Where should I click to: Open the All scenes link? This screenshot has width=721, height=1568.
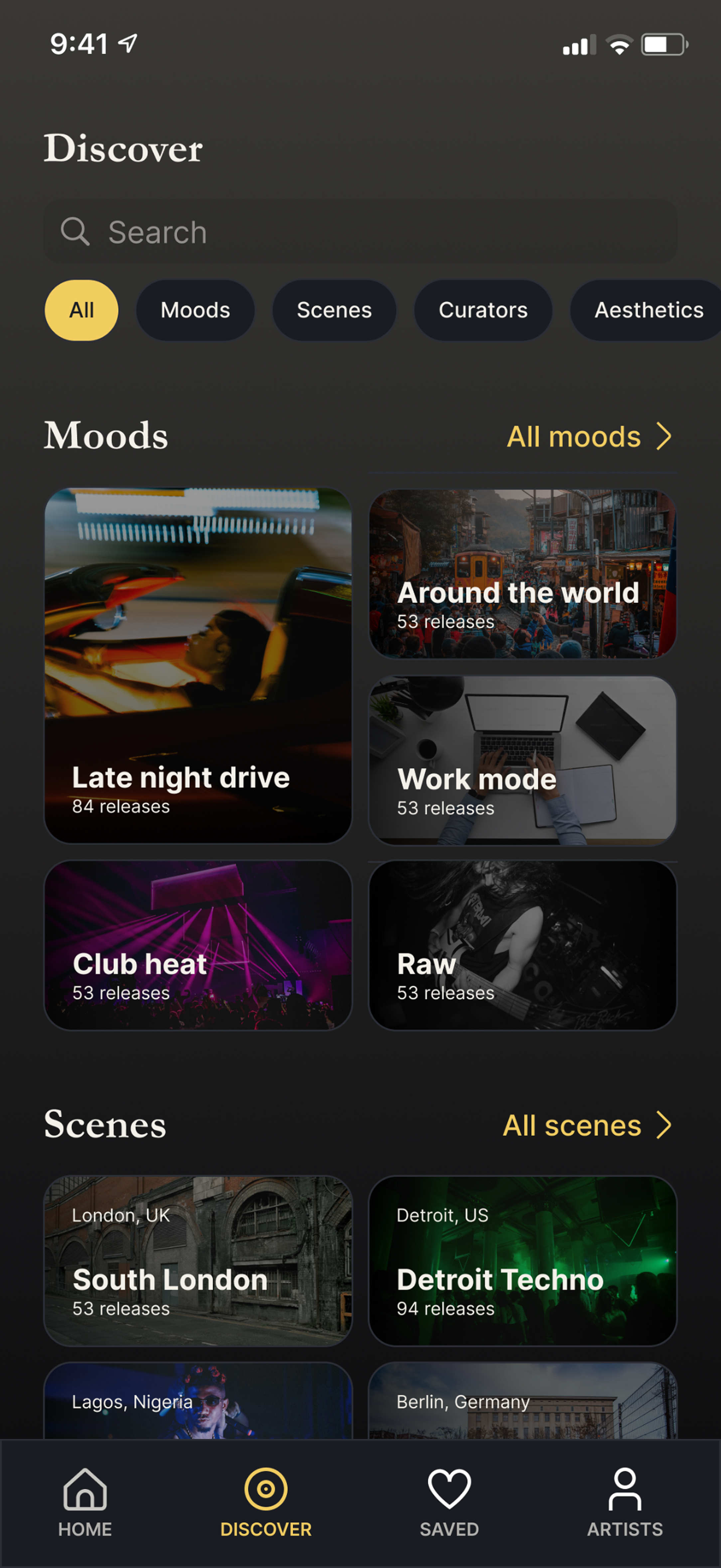coord(587,1126)
